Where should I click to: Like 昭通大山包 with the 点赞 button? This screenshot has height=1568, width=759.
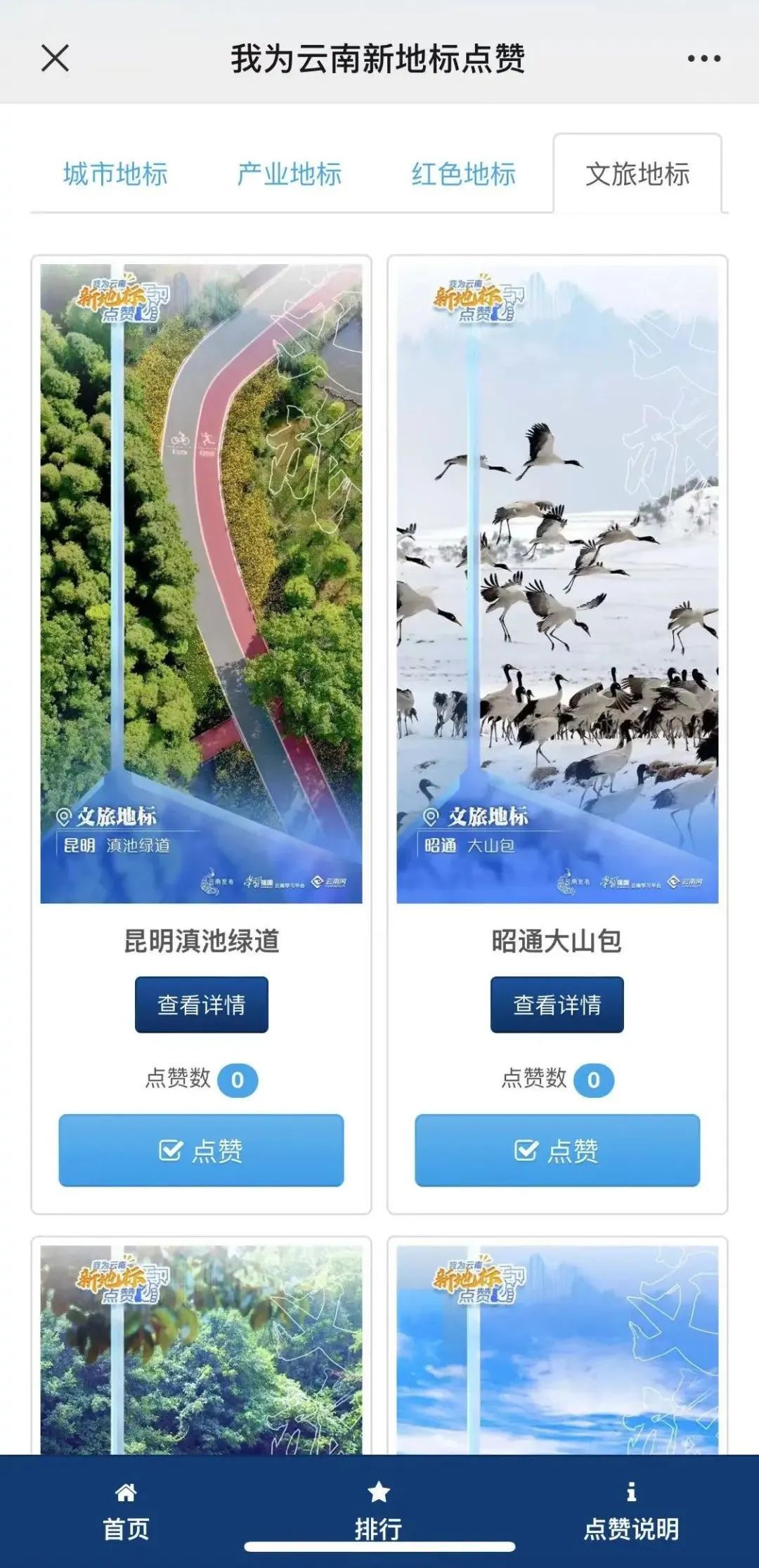(557, 1151)
